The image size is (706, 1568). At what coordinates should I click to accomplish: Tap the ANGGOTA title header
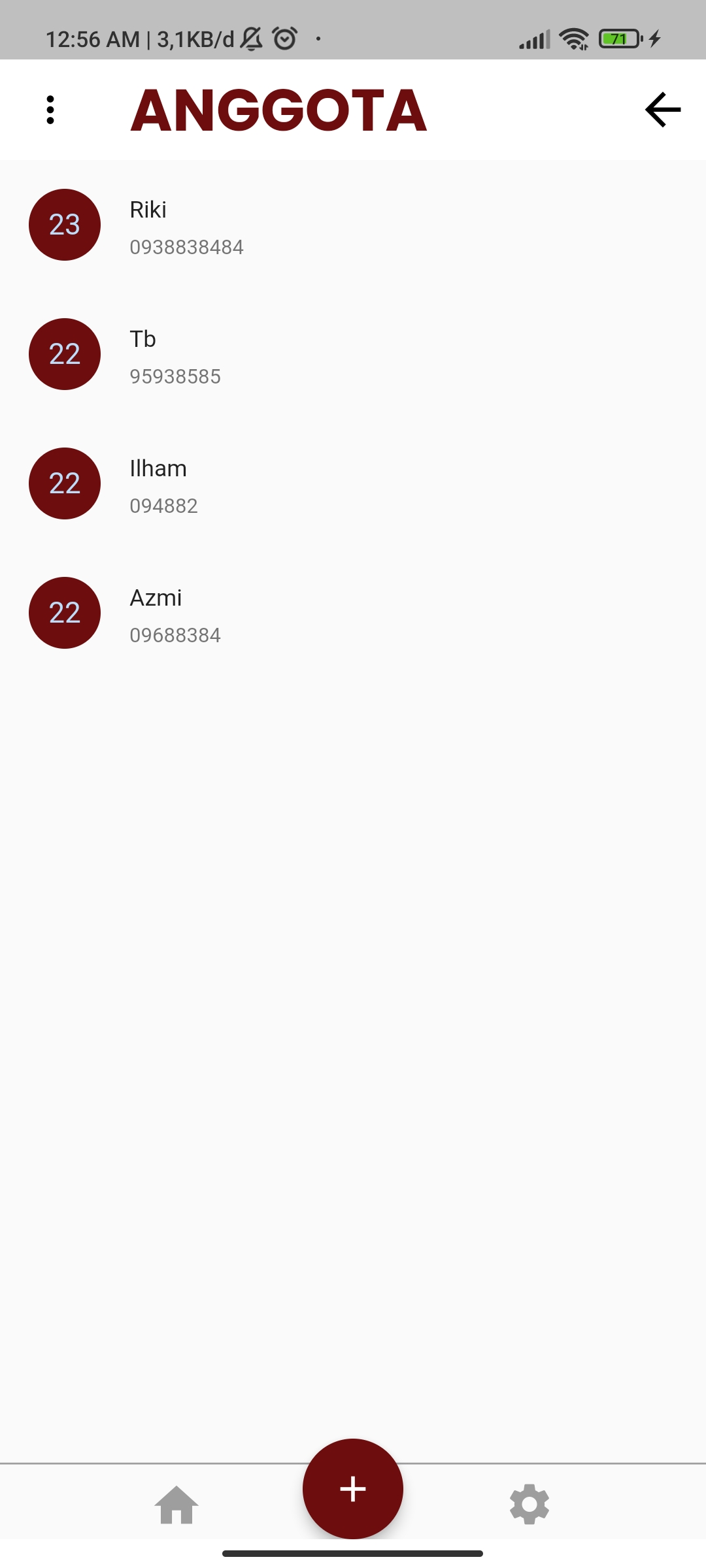click(279, 110)
